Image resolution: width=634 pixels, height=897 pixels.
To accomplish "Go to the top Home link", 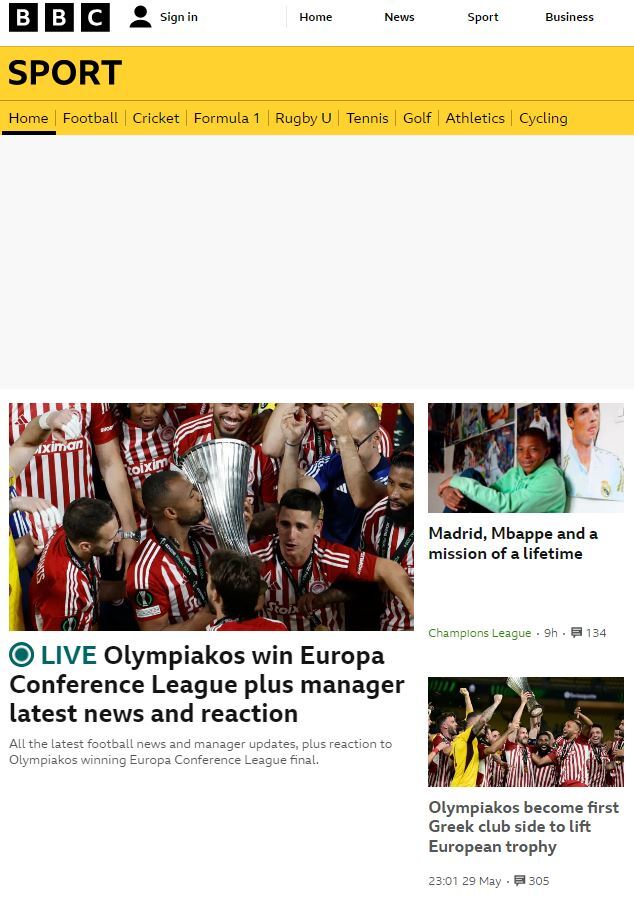I will pyautogui.click(x=315, y=17).
